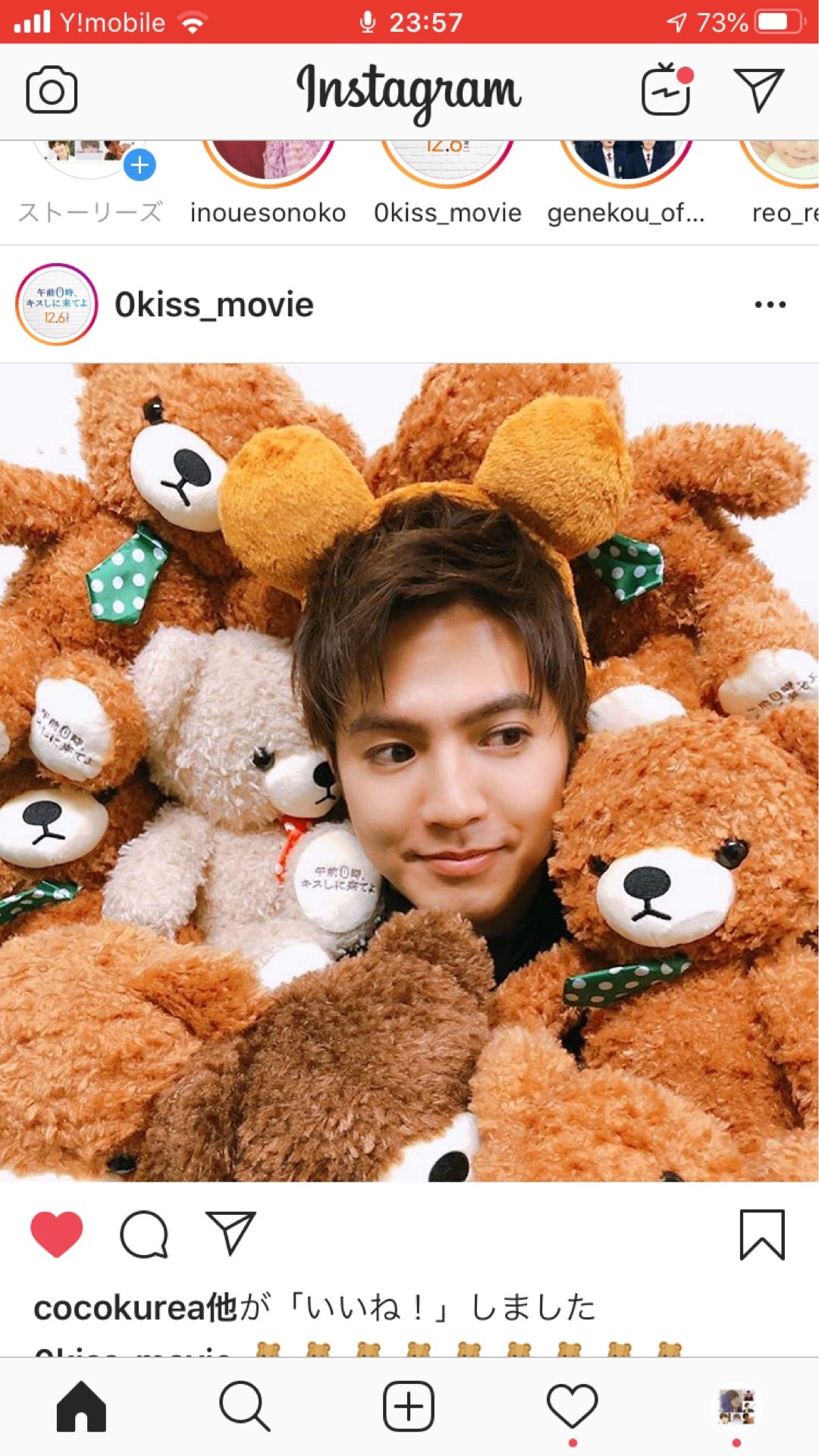The height and width of the screenshot is (1456, 819).
Task: Open the Activity heart tab
Action: pyautogui.click(x=573, y=1405)
